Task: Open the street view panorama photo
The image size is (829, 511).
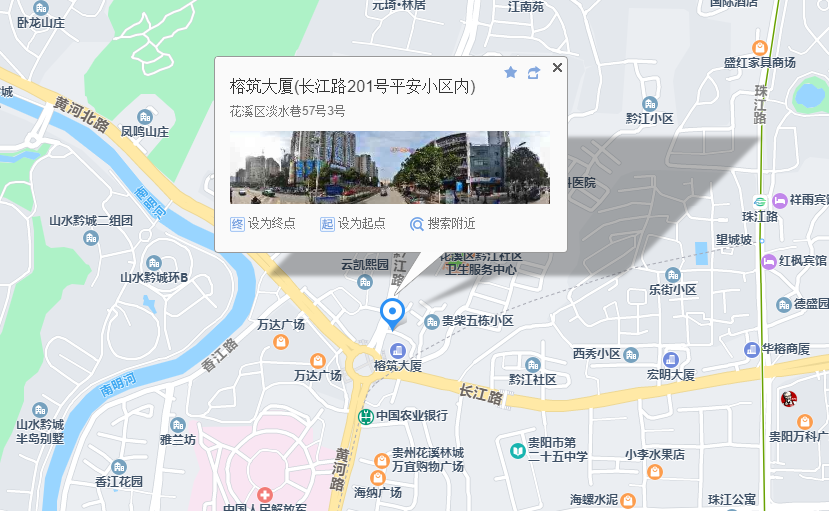Action: pos(390,167)
